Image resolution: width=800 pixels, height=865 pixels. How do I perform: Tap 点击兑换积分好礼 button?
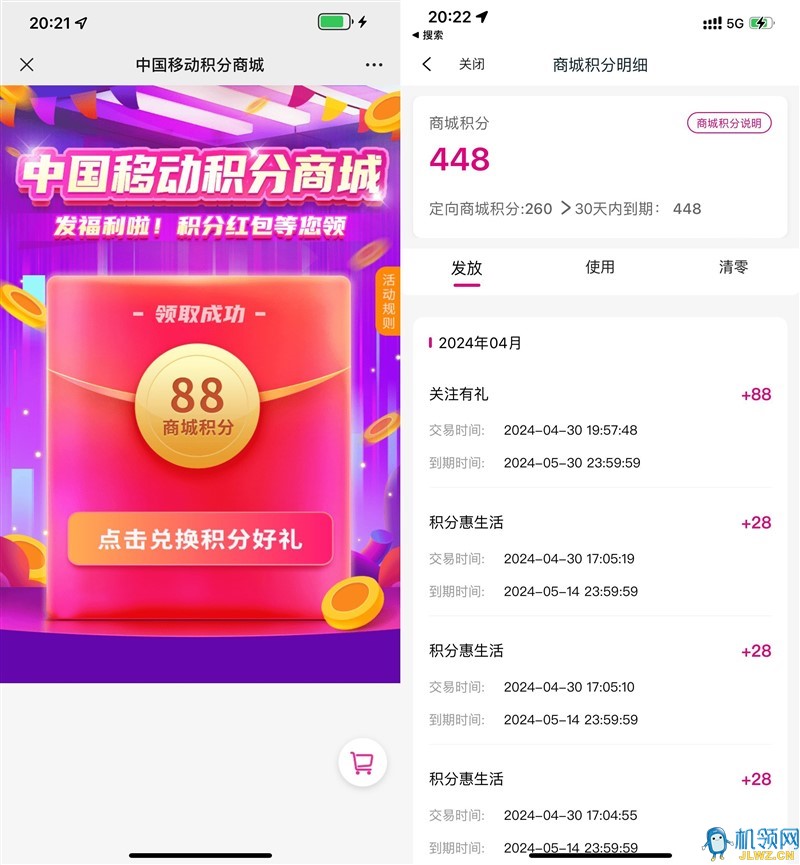200,540
